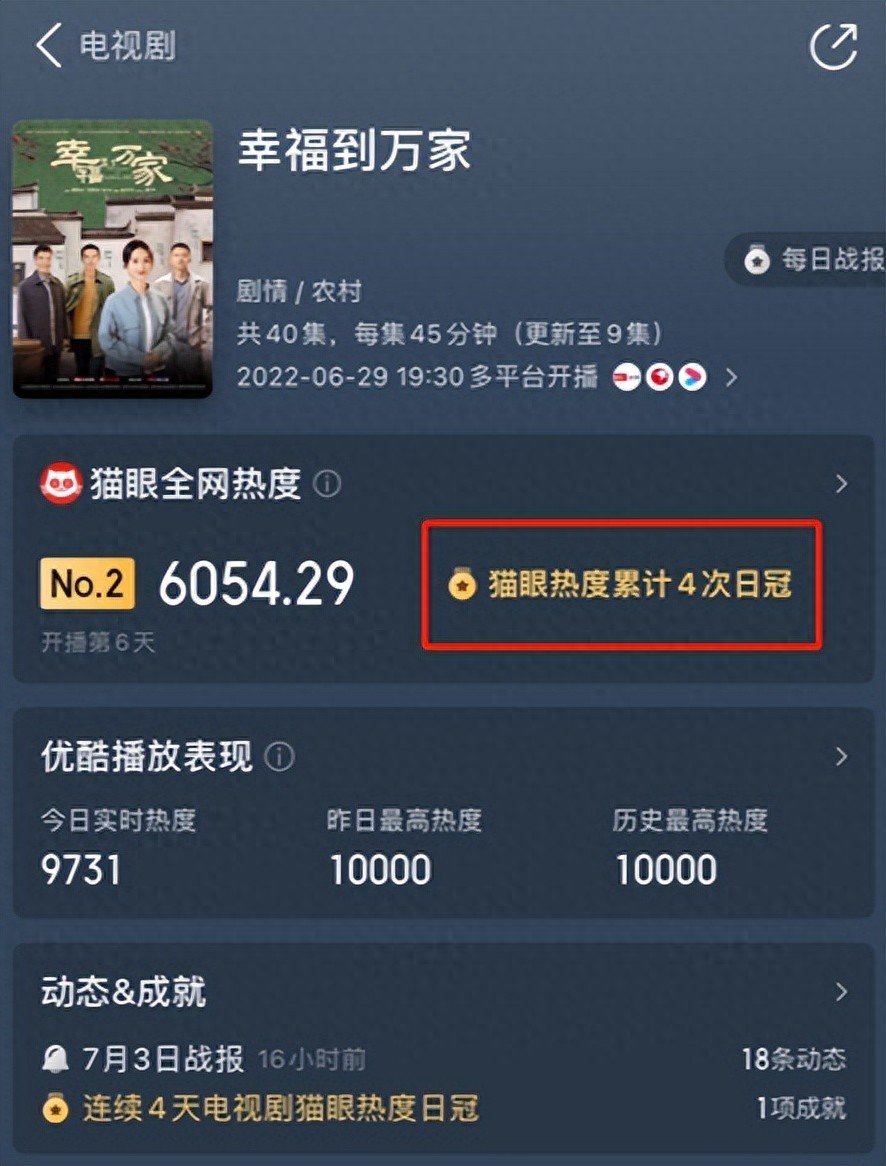Image resolution: width=886 pixels, height=1166 pixels.
Task: Share this drama page
Action: [832, 47]
